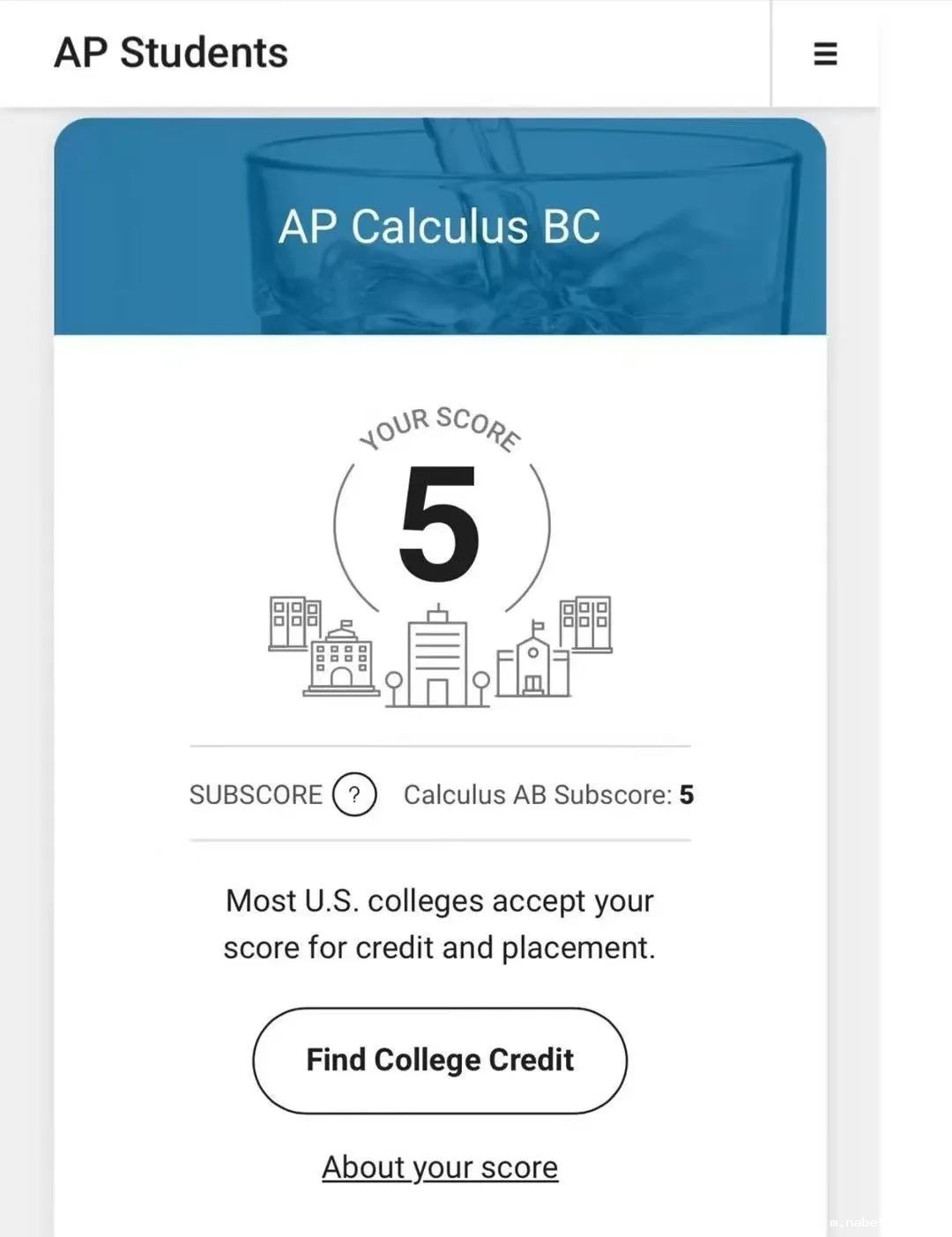
Task: Tap the Find College Credit button
Action: point(440,1060)
